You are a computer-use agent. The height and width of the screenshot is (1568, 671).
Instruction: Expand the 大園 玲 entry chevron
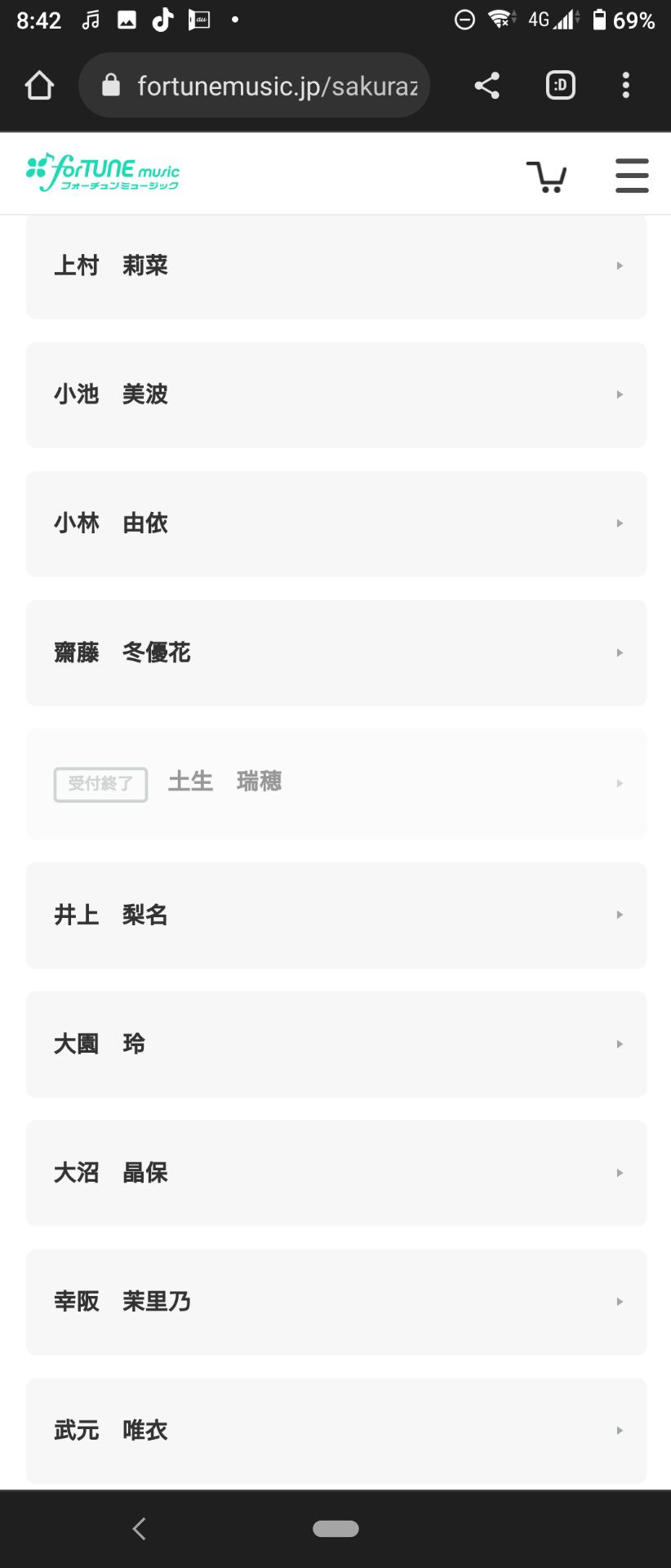click(x=619, y=1044)
